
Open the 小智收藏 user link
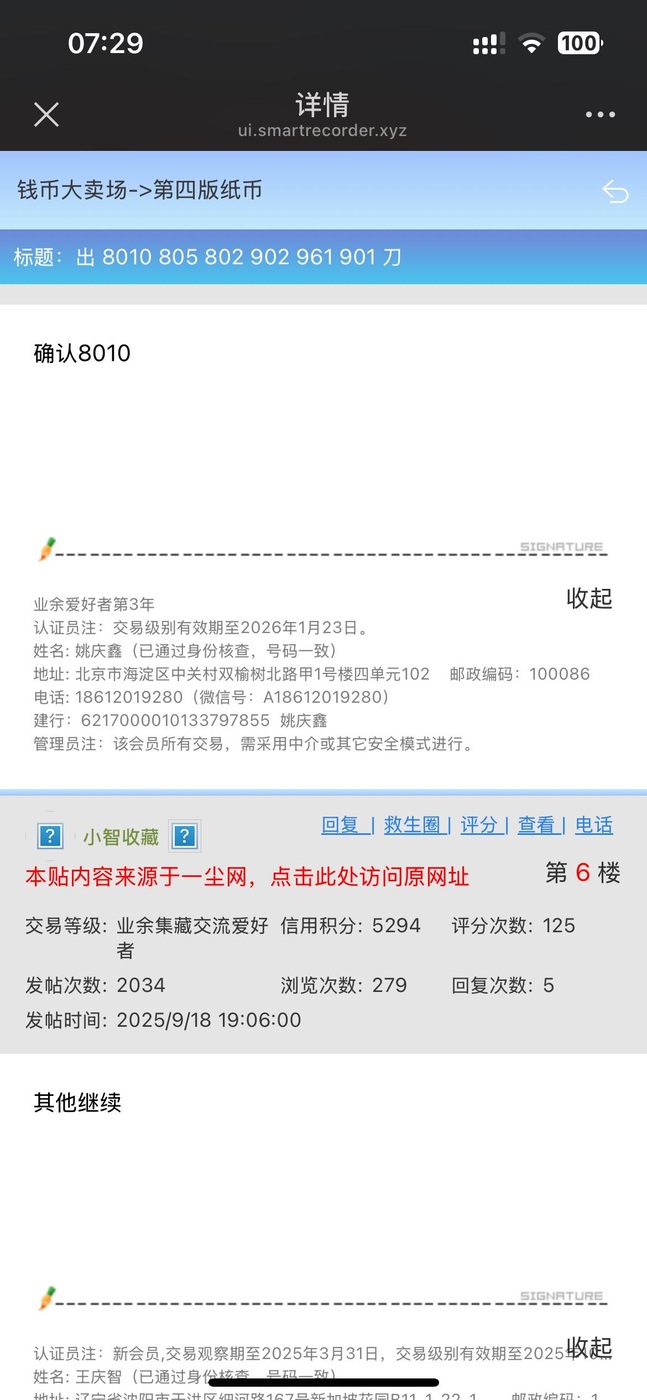coord(121,837)
